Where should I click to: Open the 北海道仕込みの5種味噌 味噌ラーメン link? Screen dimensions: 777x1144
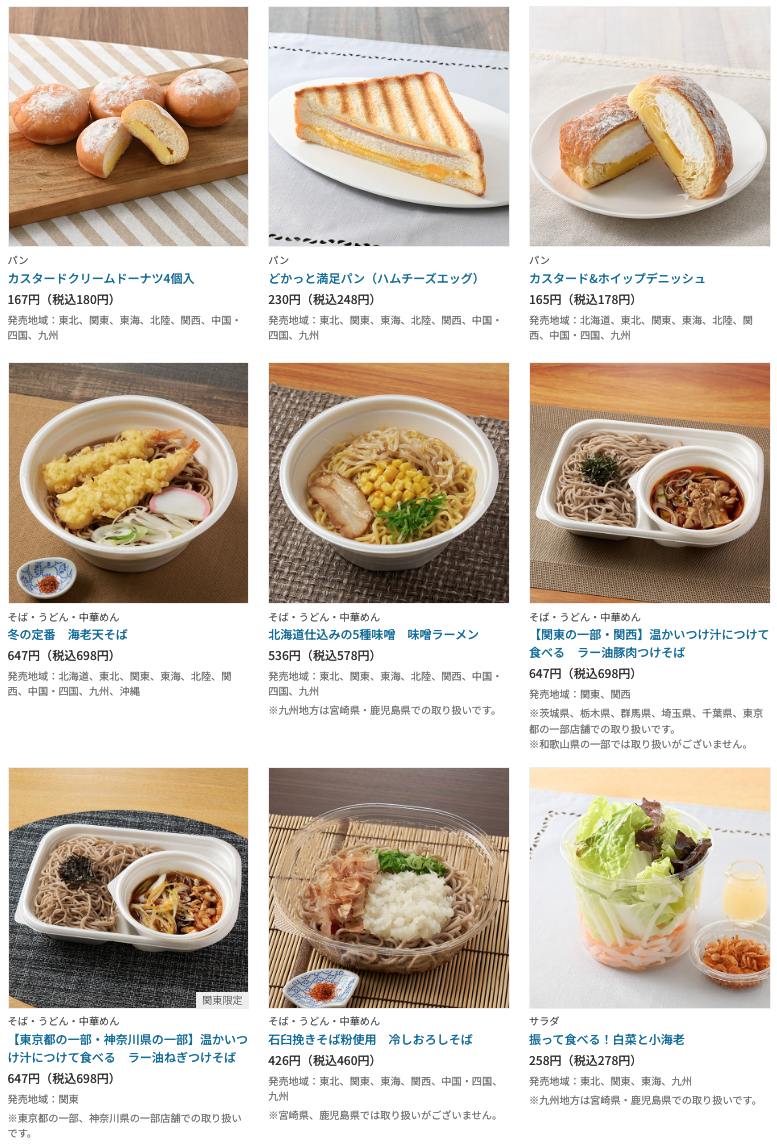[x=373, y=634]
